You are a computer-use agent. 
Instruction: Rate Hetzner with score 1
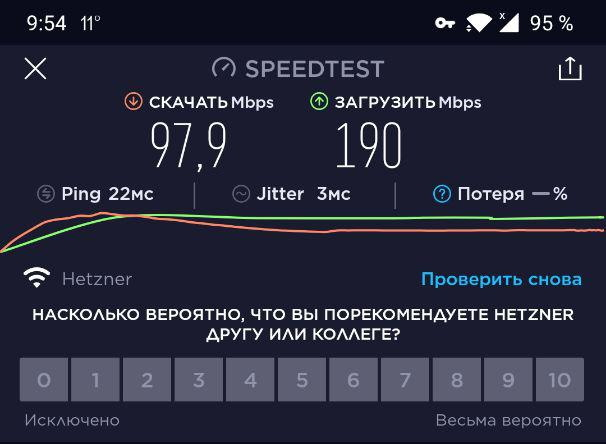pyautogui.click(x=95, y=380)
